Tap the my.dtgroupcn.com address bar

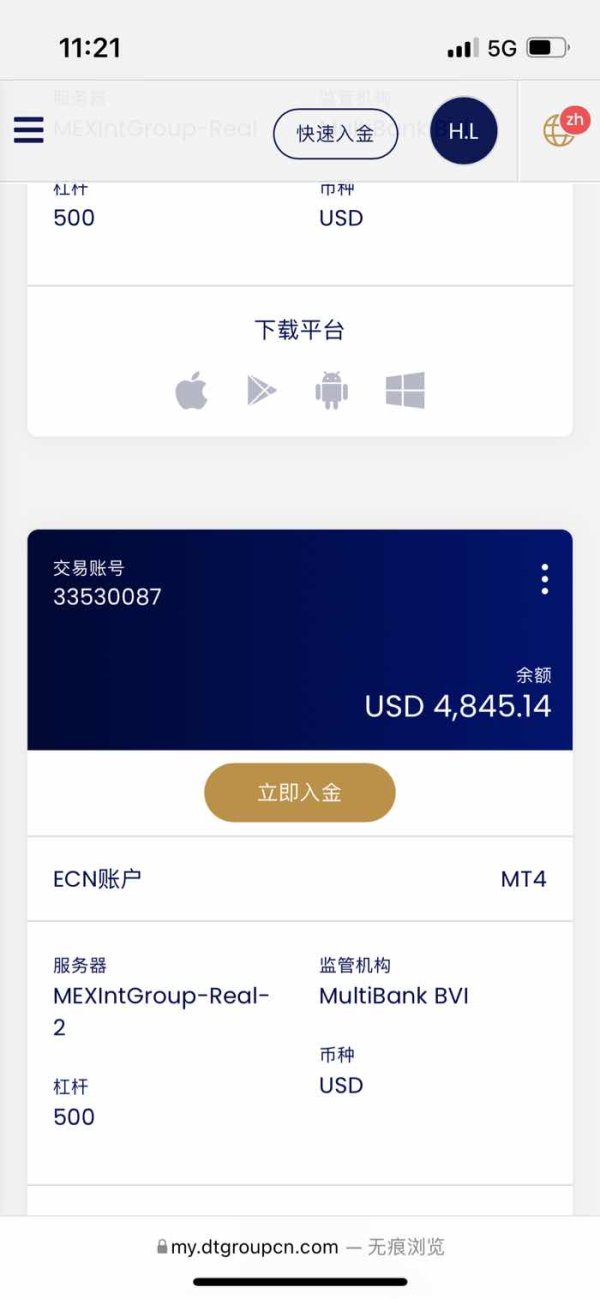coord(300,1247)
